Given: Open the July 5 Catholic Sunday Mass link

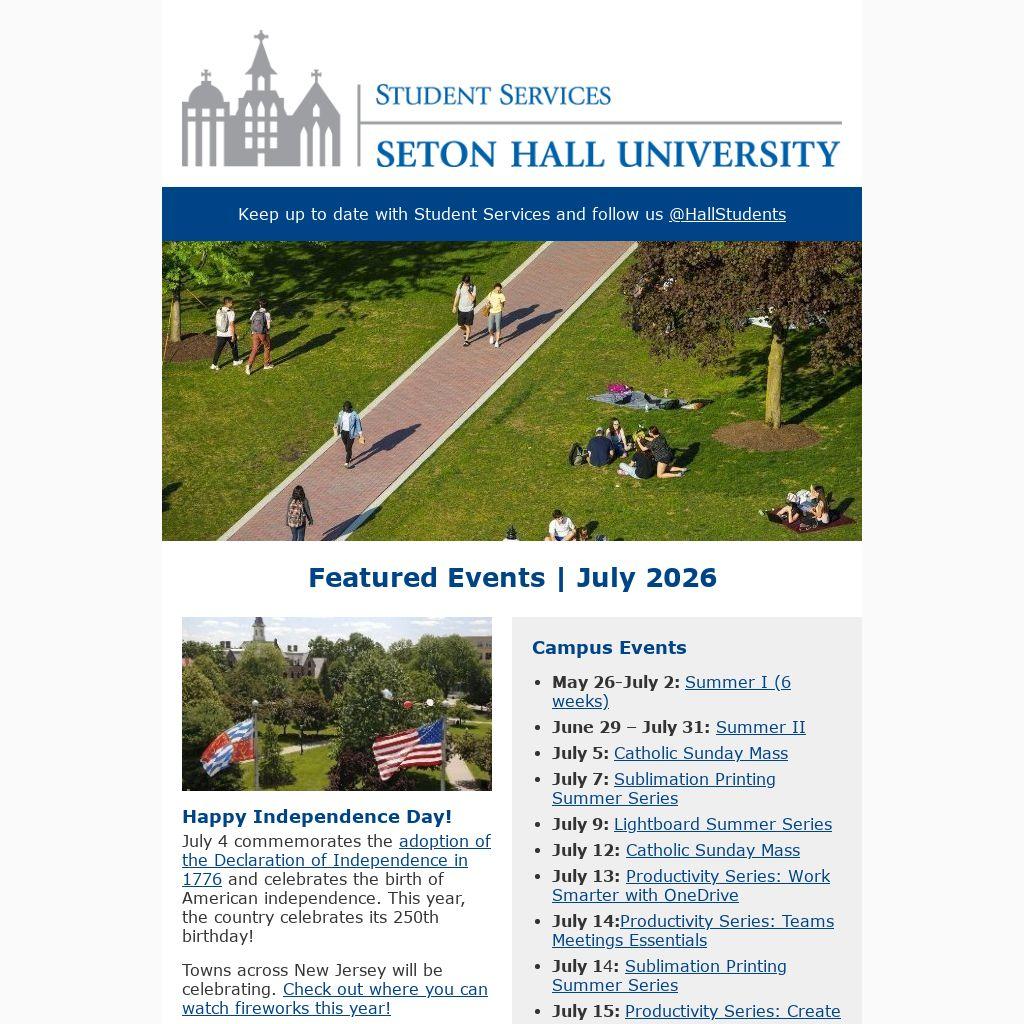Looking at the screenshot, I should pyautogui.click(x=701, y=753).
